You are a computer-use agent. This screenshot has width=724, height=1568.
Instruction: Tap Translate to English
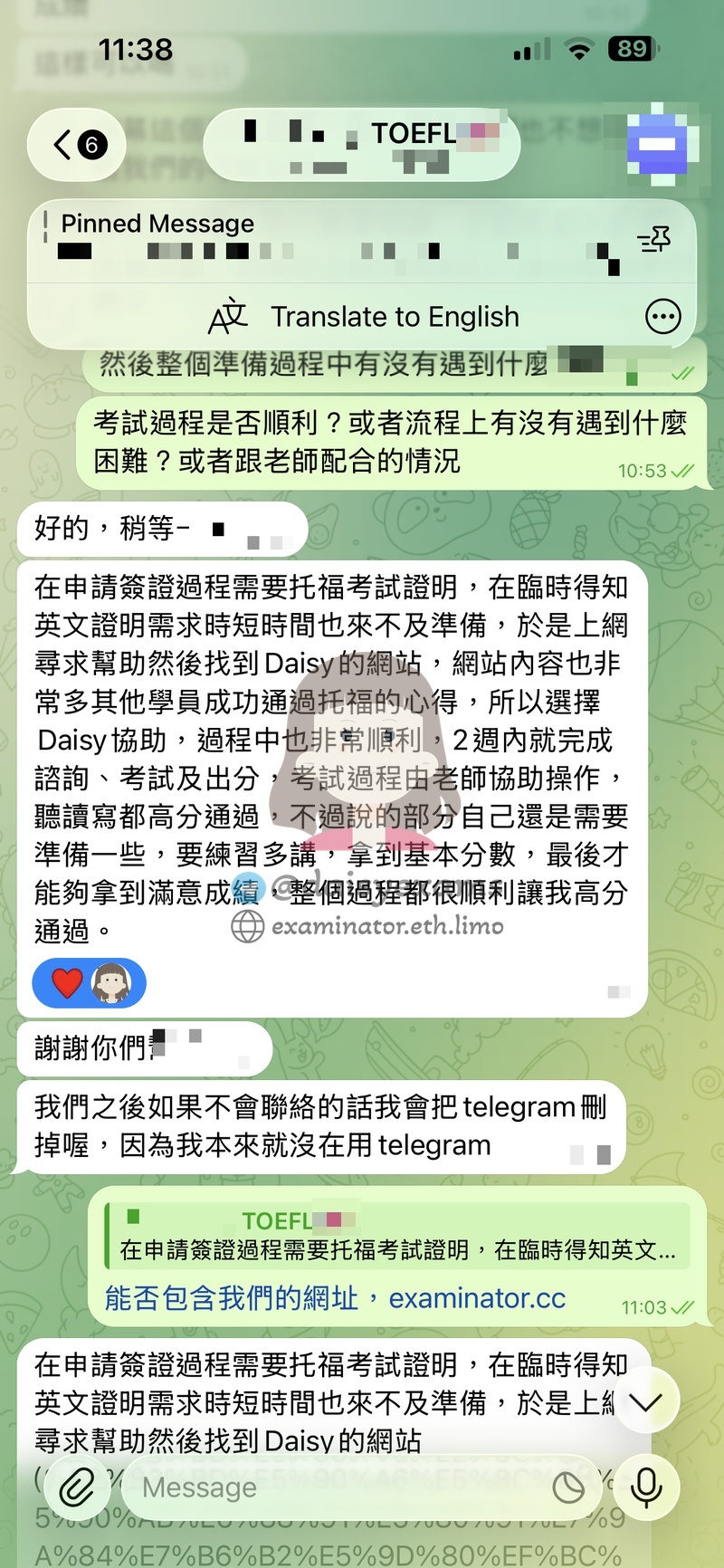[x=366, y=317]
